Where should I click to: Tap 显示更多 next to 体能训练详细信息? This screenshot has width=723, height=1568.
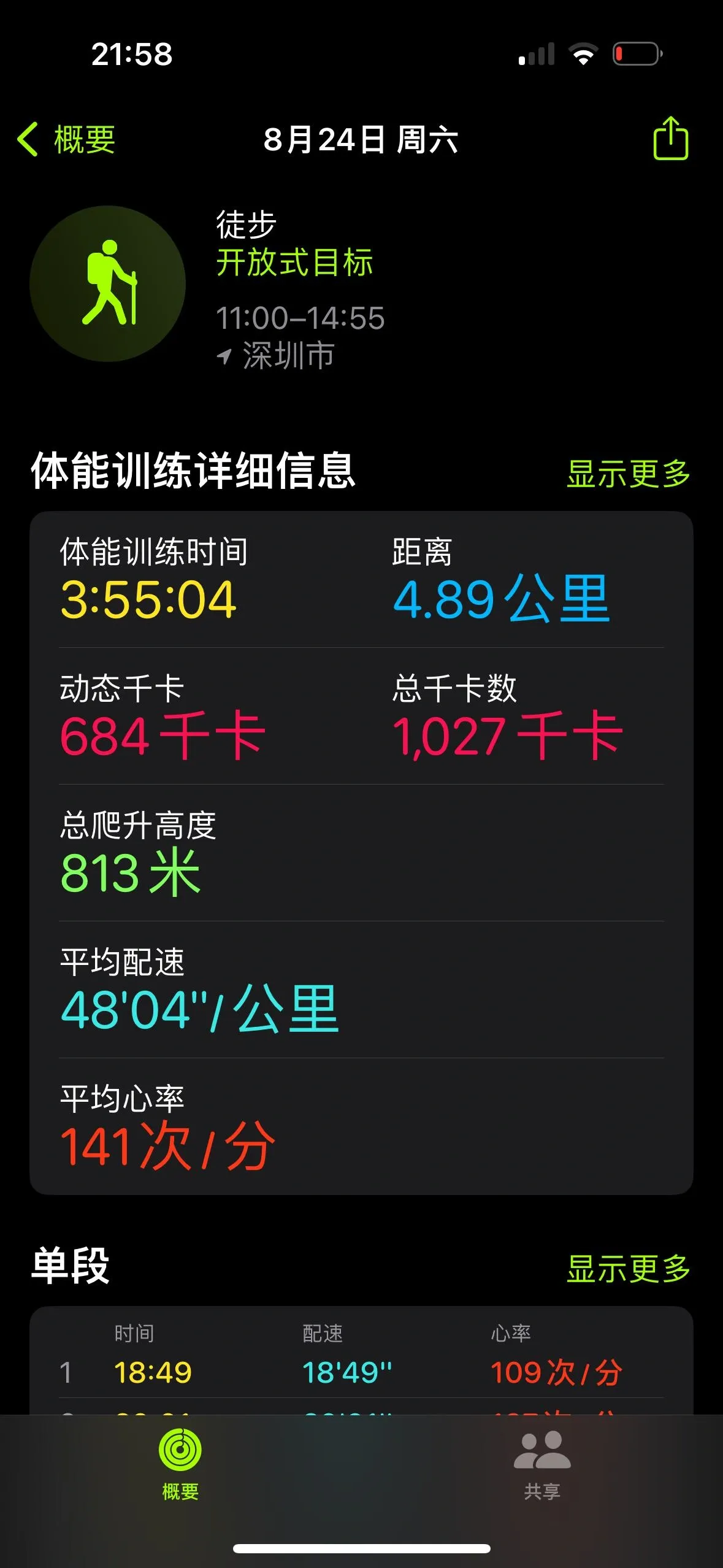pos(628,474)
